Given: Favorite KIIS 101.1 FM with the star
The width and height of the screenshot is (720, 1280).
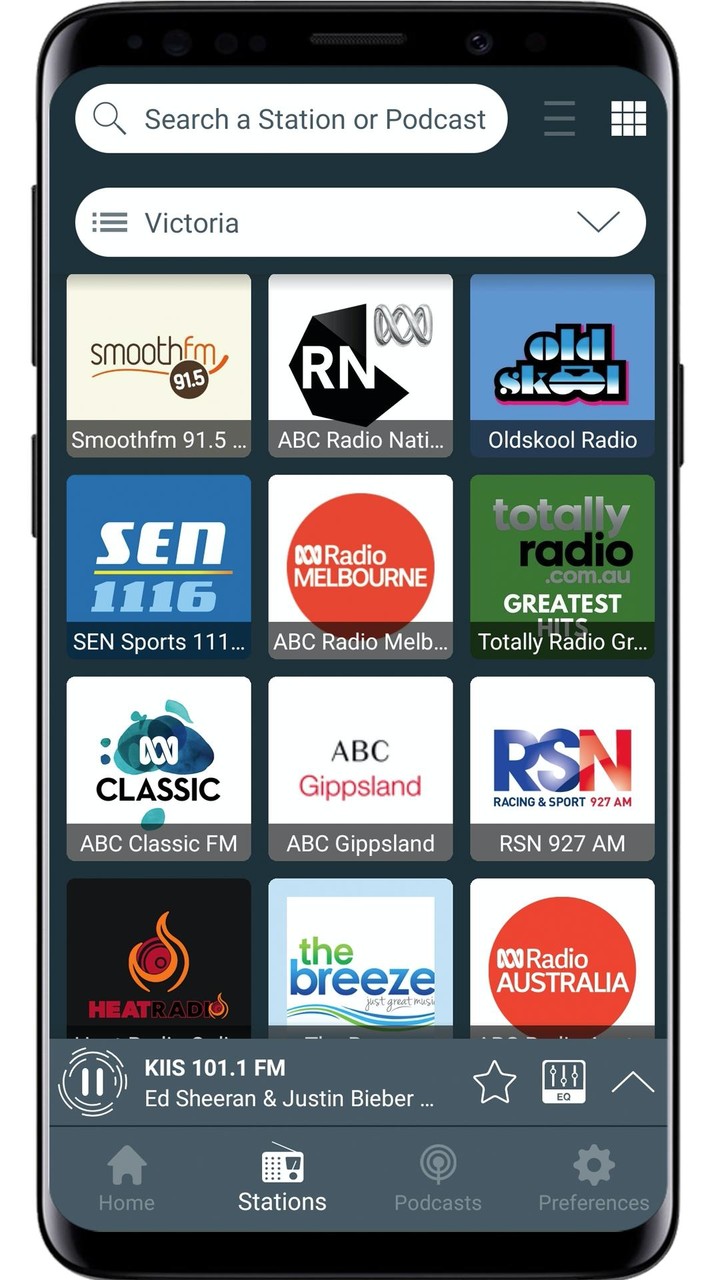Looking at the screenshot, I should 493,1083.
